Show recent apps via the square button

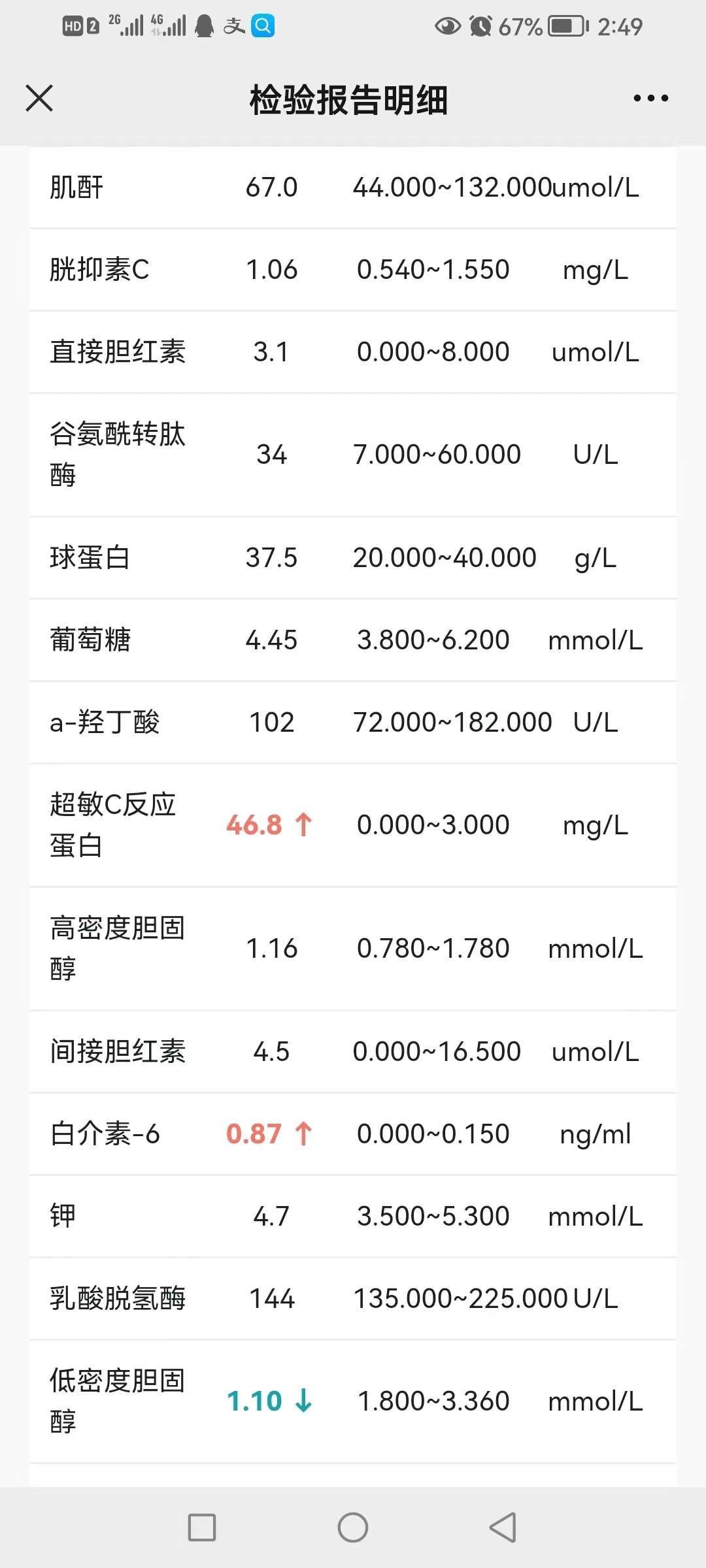click(x=201, y=1527)
